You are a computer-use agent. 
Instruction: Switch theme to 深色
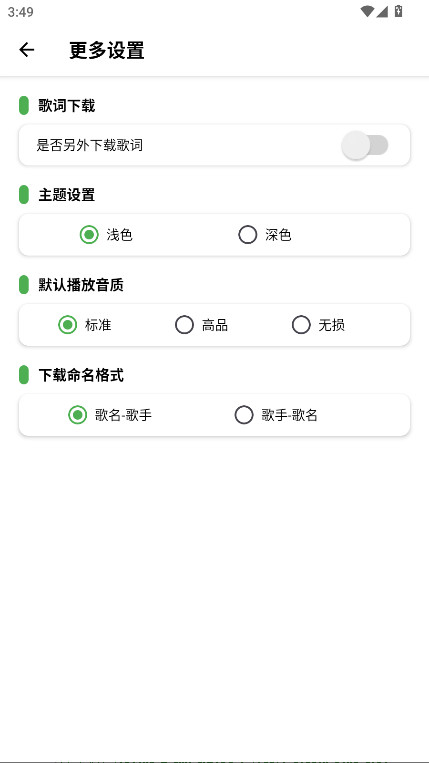(265, 235)
